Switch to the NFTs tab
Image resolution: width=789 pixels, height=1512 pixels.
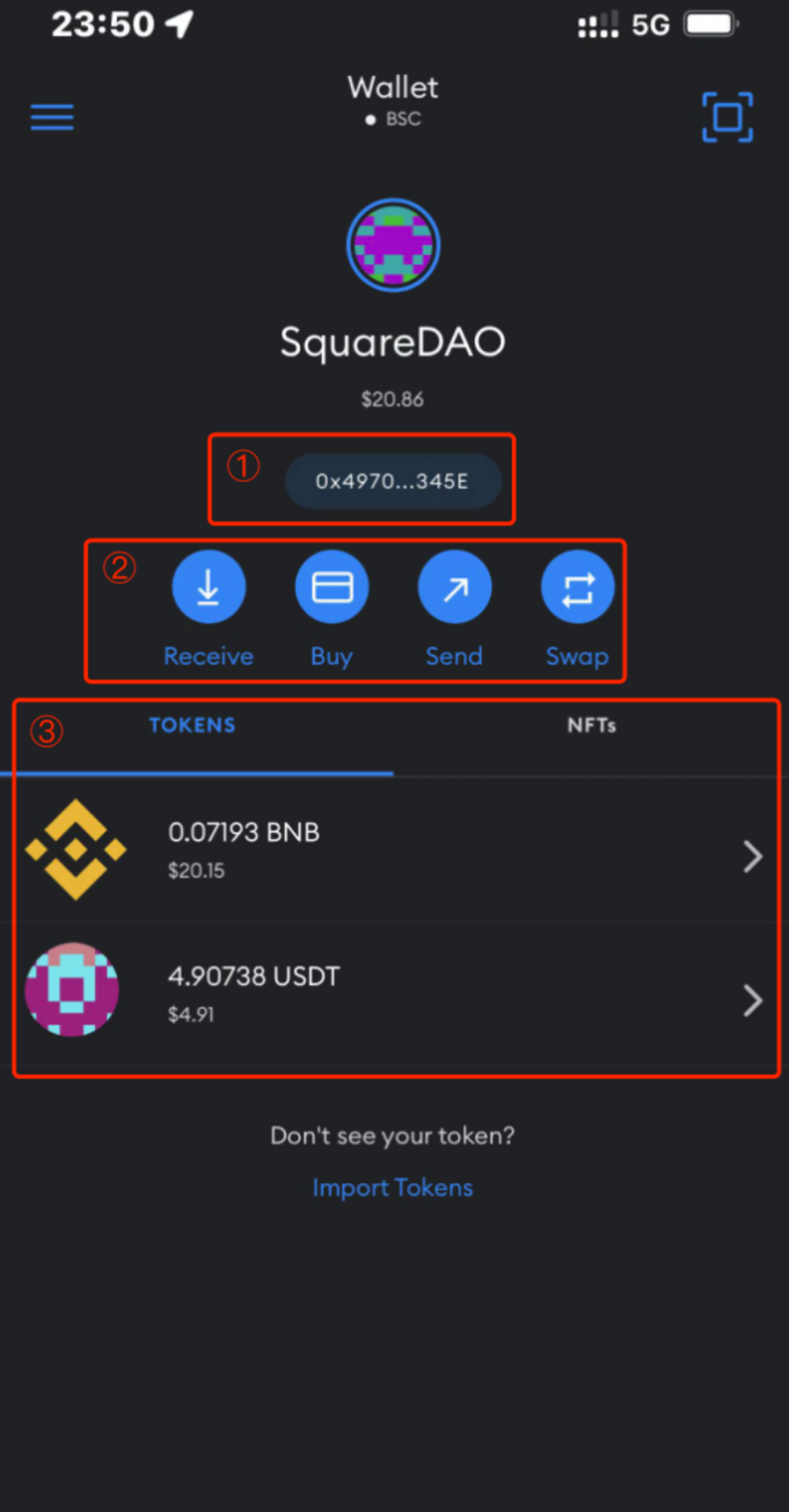point(591,726)
